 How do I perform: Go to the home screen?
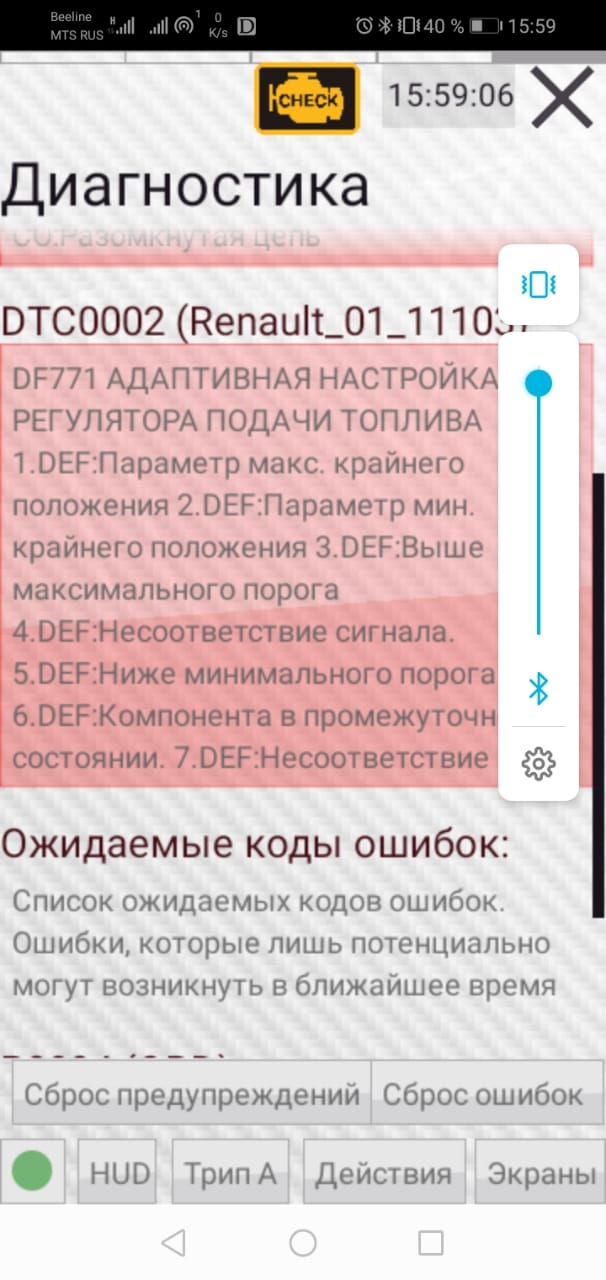[x=303, y=1243]
